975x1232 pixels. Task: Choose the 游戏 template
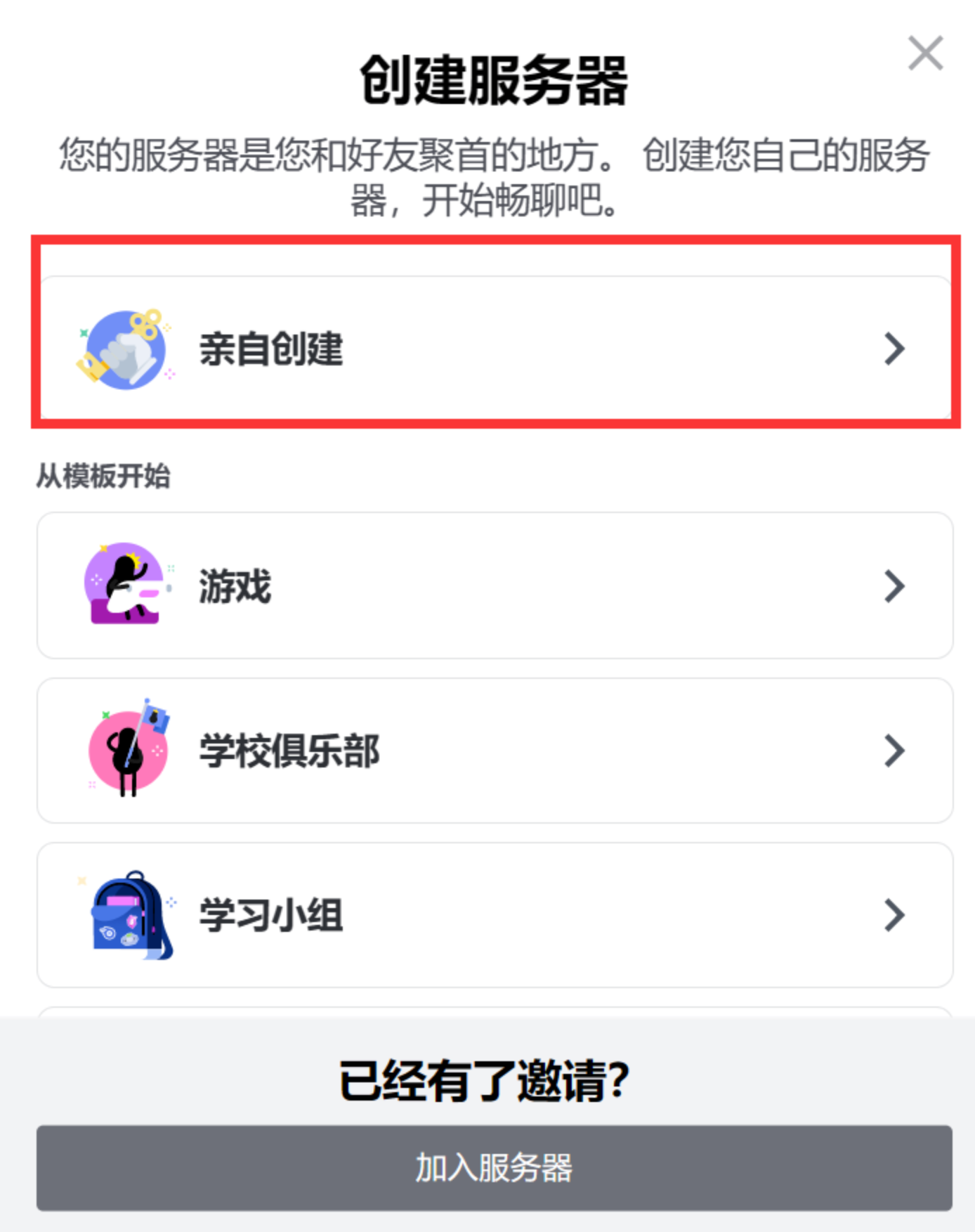tap(495, 585)
